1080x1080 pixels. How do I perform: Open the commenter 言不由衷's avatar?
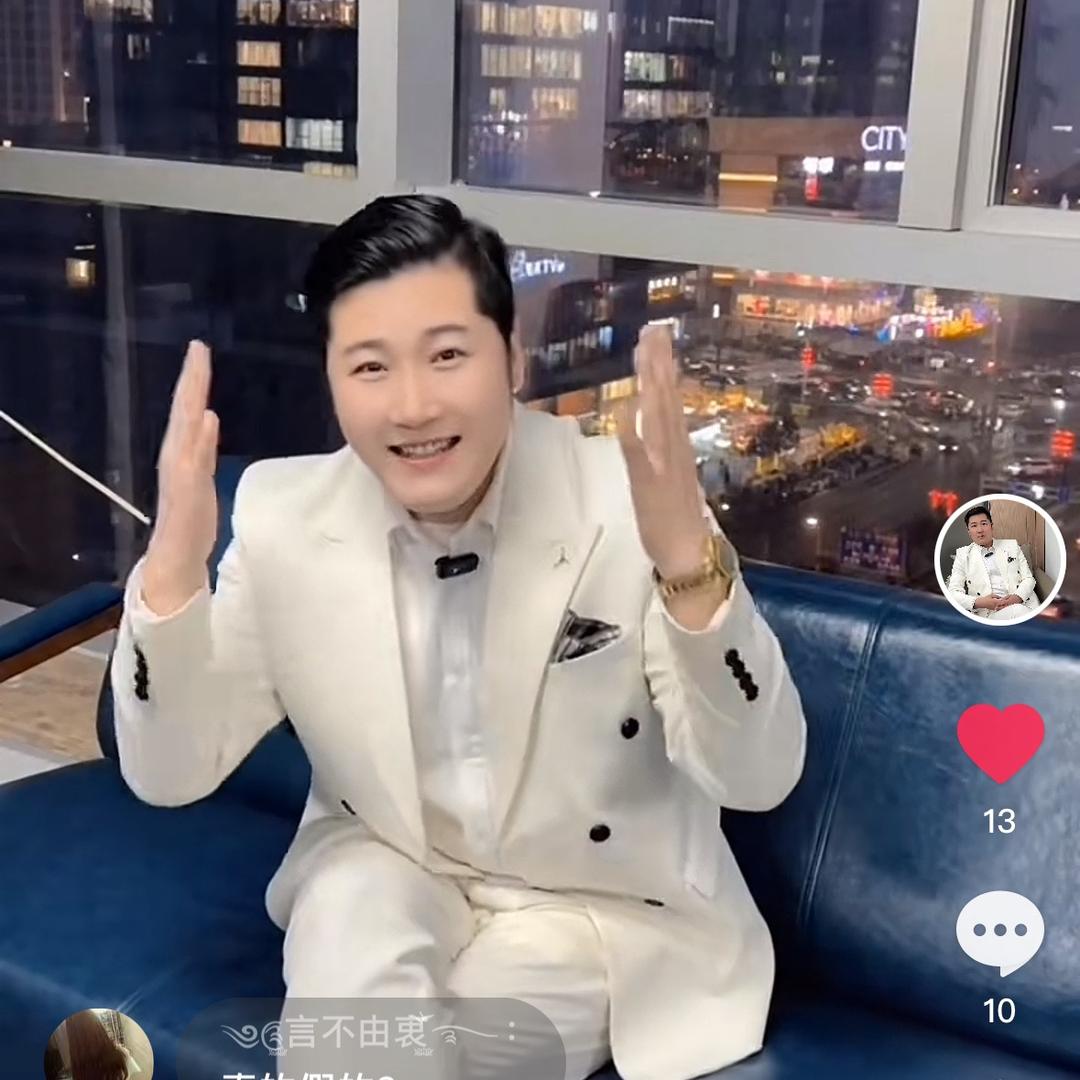tap(98, 1050)
